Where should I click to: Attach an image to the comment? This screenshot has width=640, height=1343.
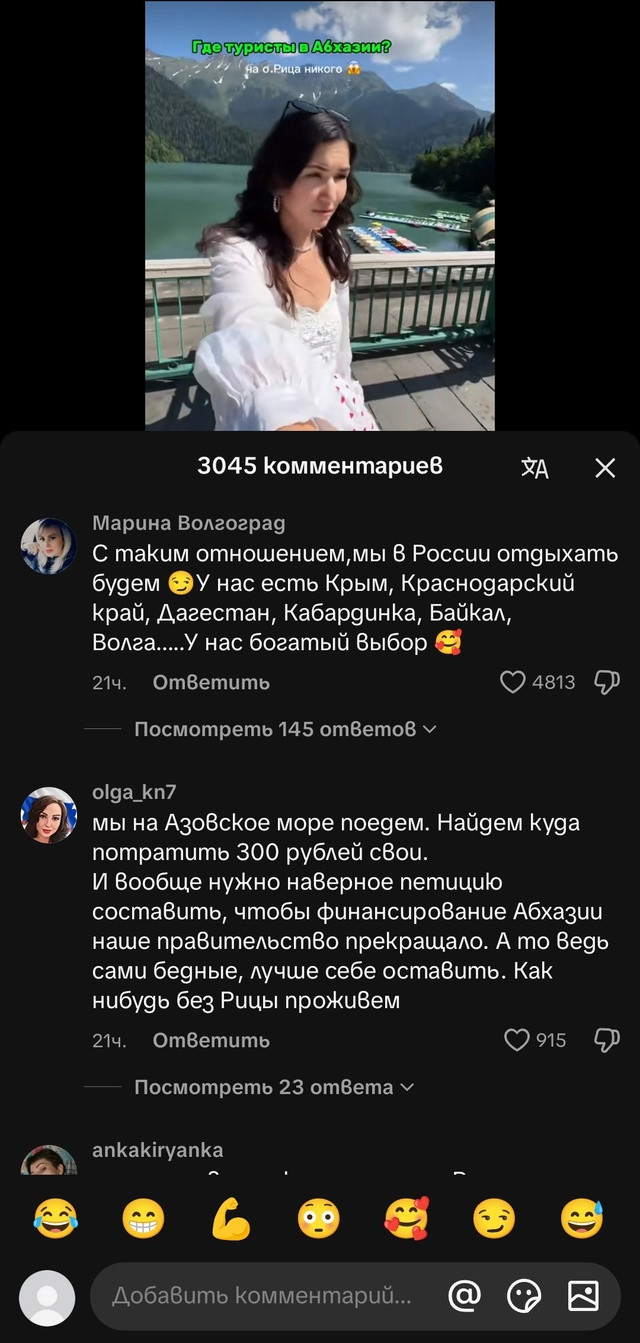pyautogui.click(x=583, y=1297)
